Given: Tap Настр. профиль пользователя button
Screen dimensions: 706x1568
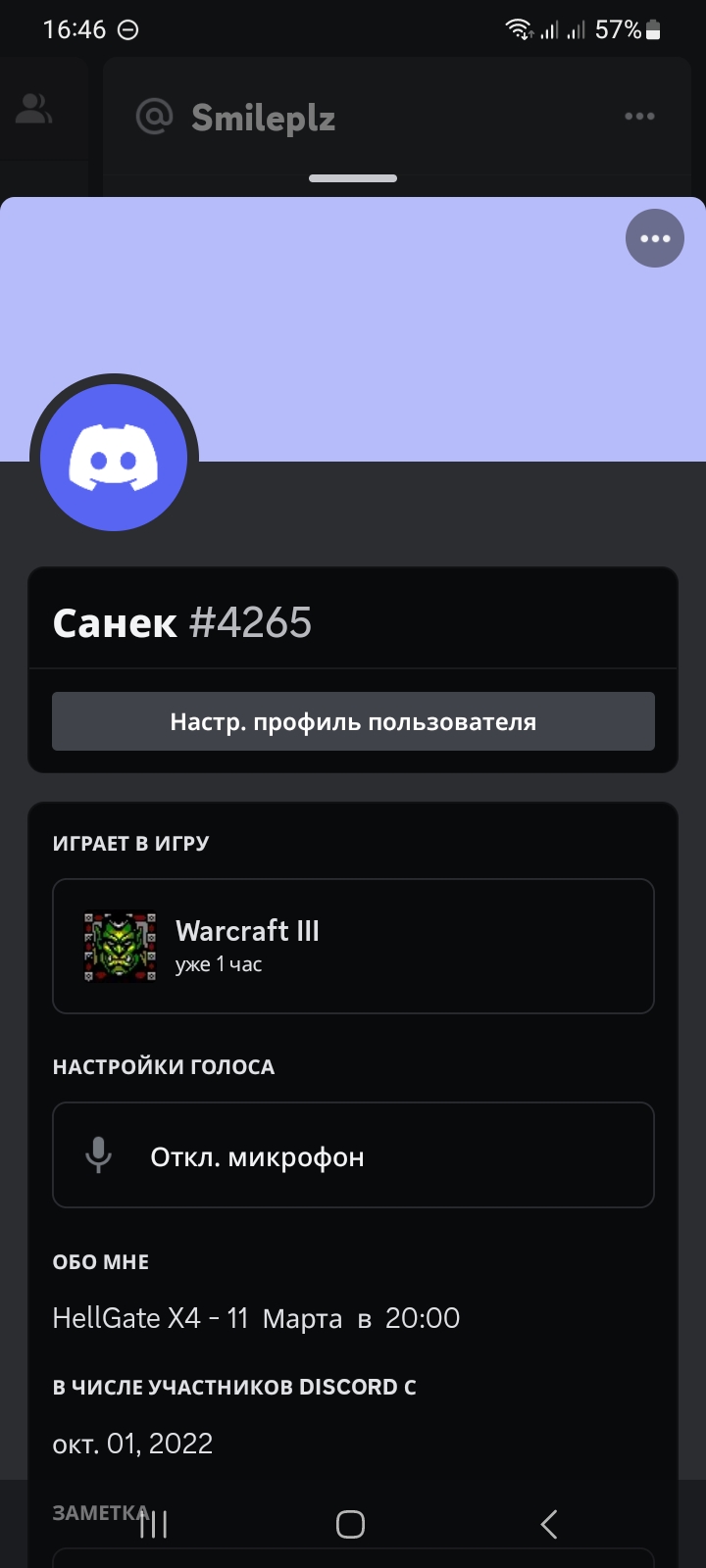Looking at the screenshot, I should (353, 721).
